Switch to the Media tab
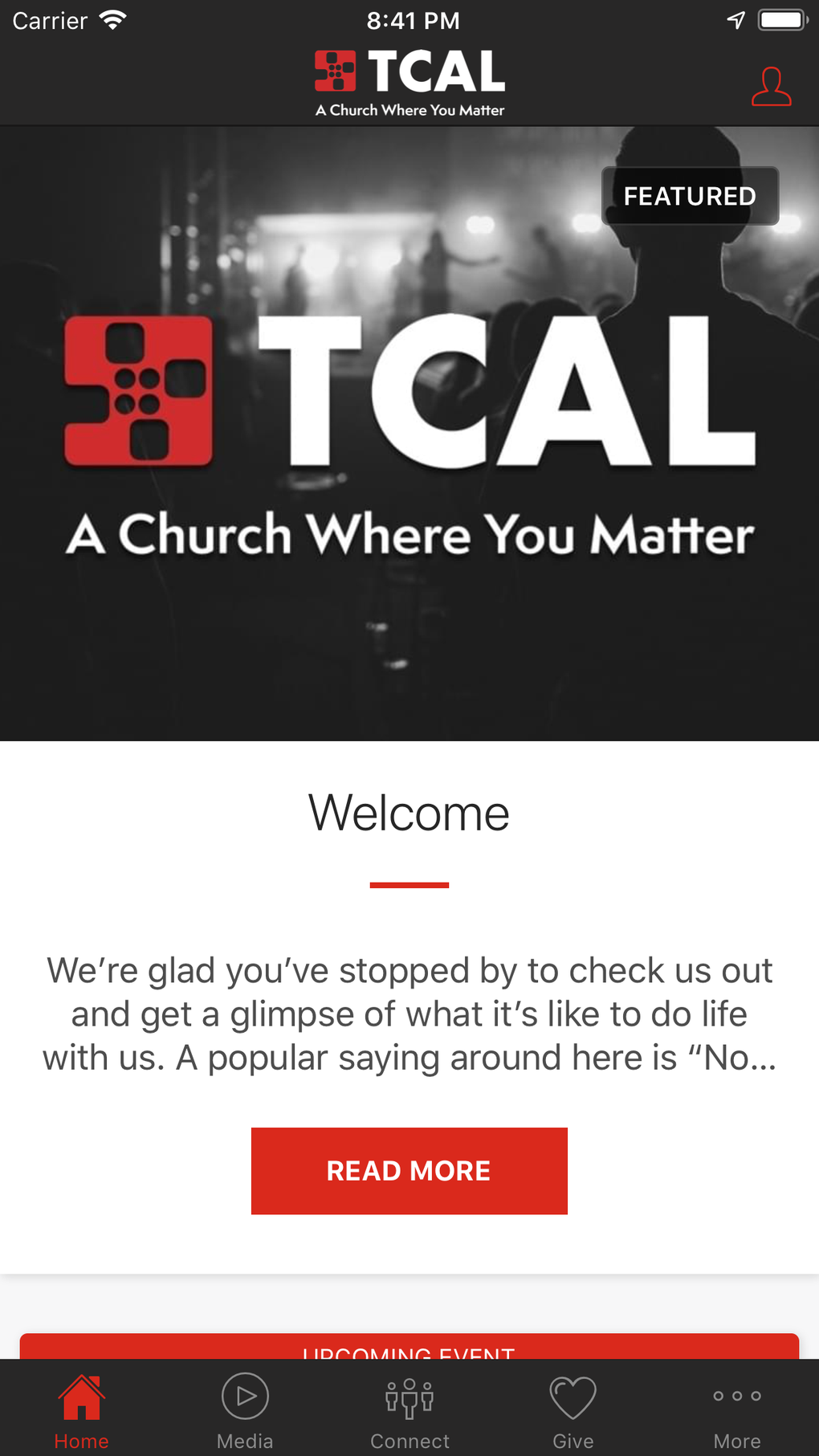The image size is (819, 1456). point(245,1411)
